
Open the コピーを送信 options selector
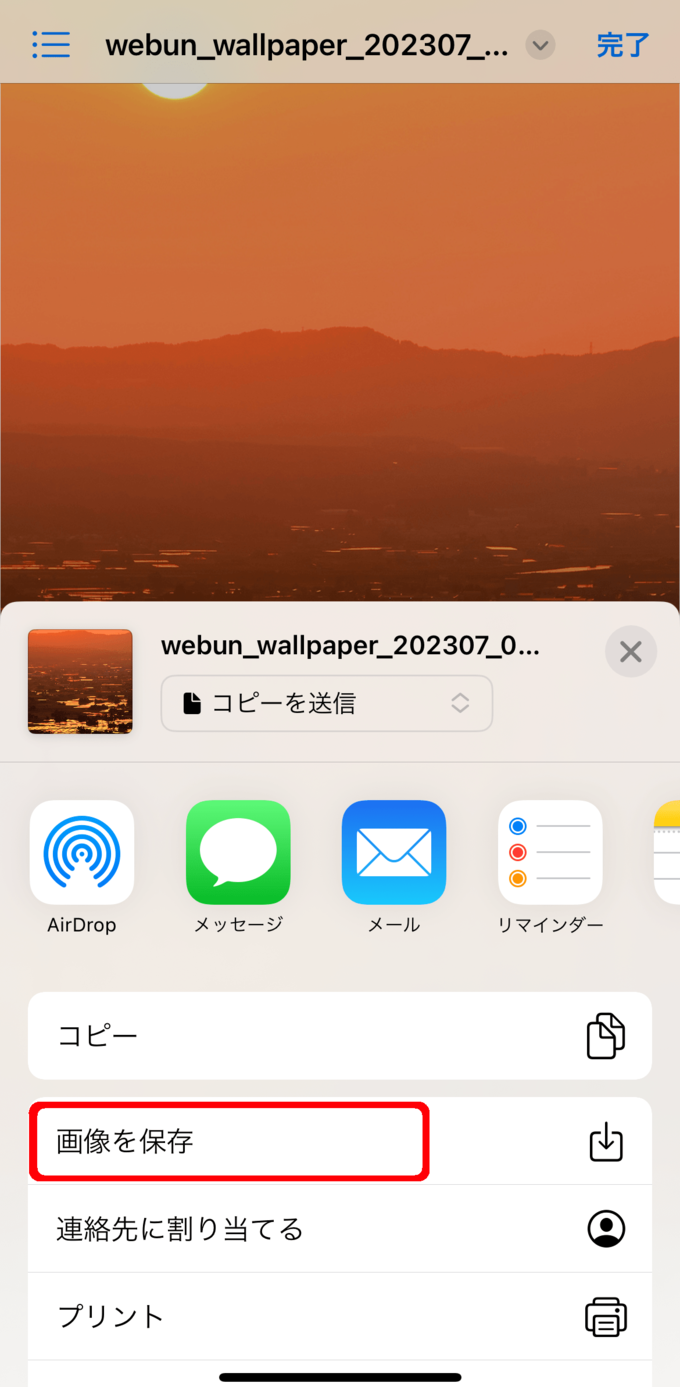click(326, 703)
